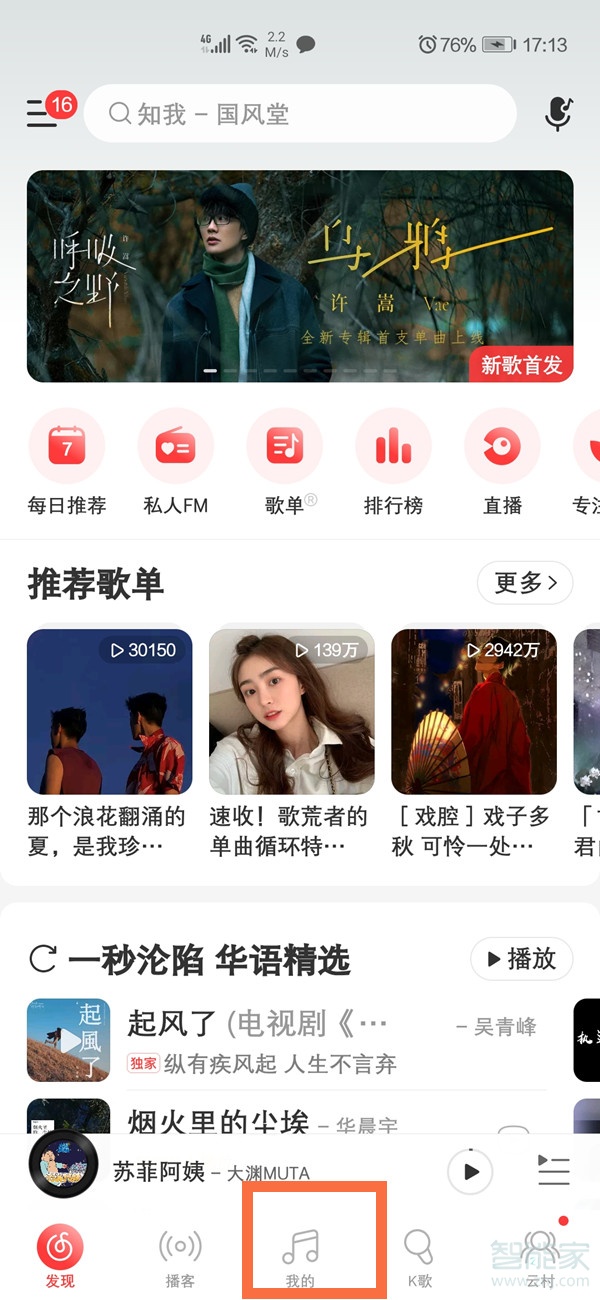
Task: Open the current playlist queue
Action: click(x=553, y=1171)
